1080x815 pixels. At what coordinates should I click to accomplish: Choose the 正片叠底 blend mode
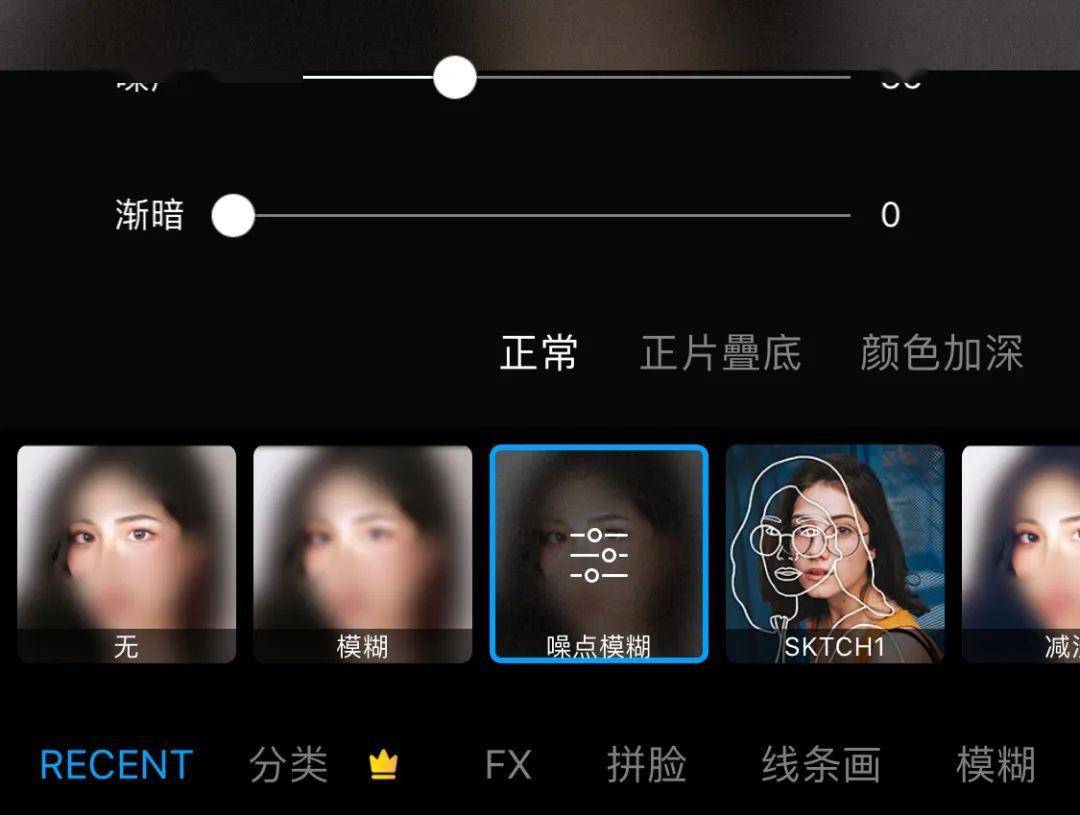pos(720,353)
